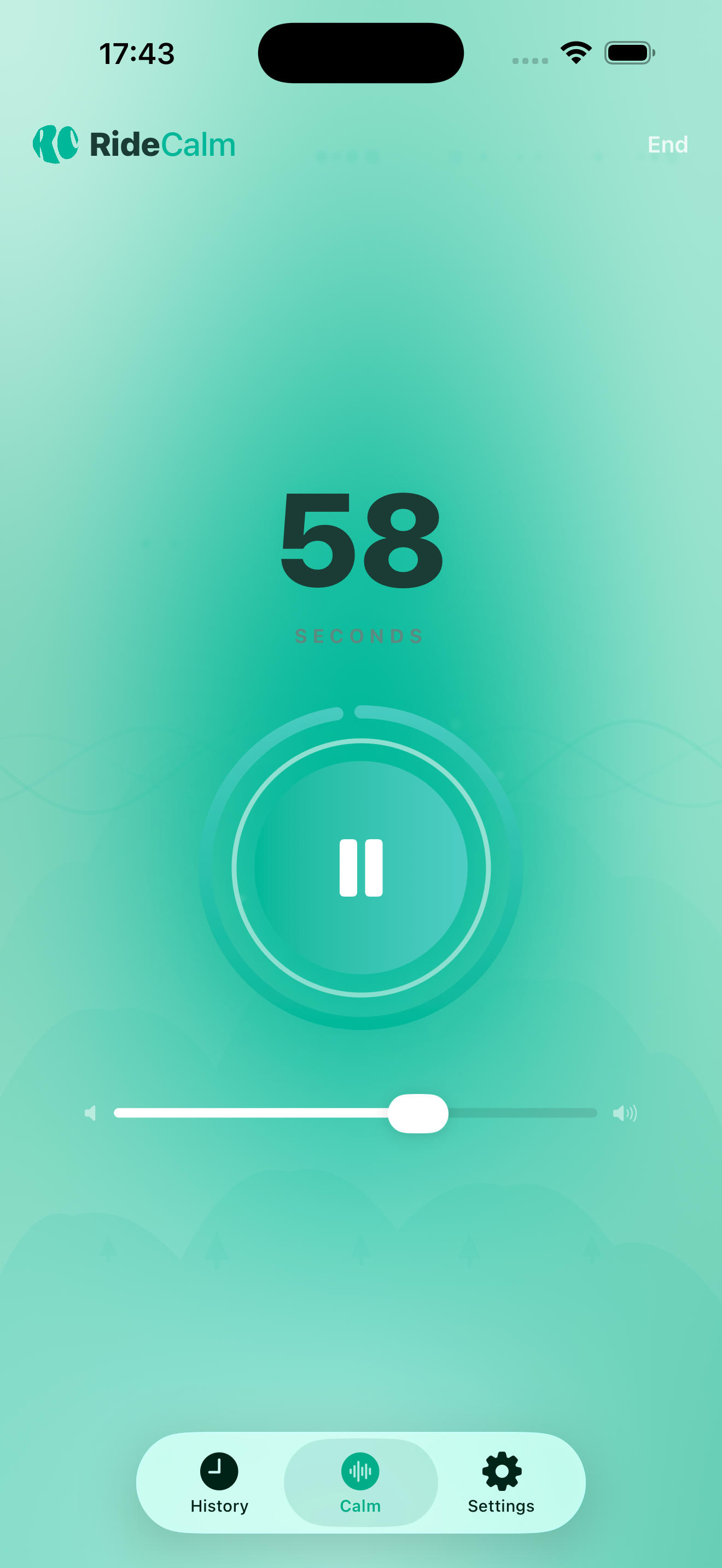Tap the loud volume speaker icon
Image resolution: width=722 pixels, height=1568 pixels.
tap(625, 1113)
